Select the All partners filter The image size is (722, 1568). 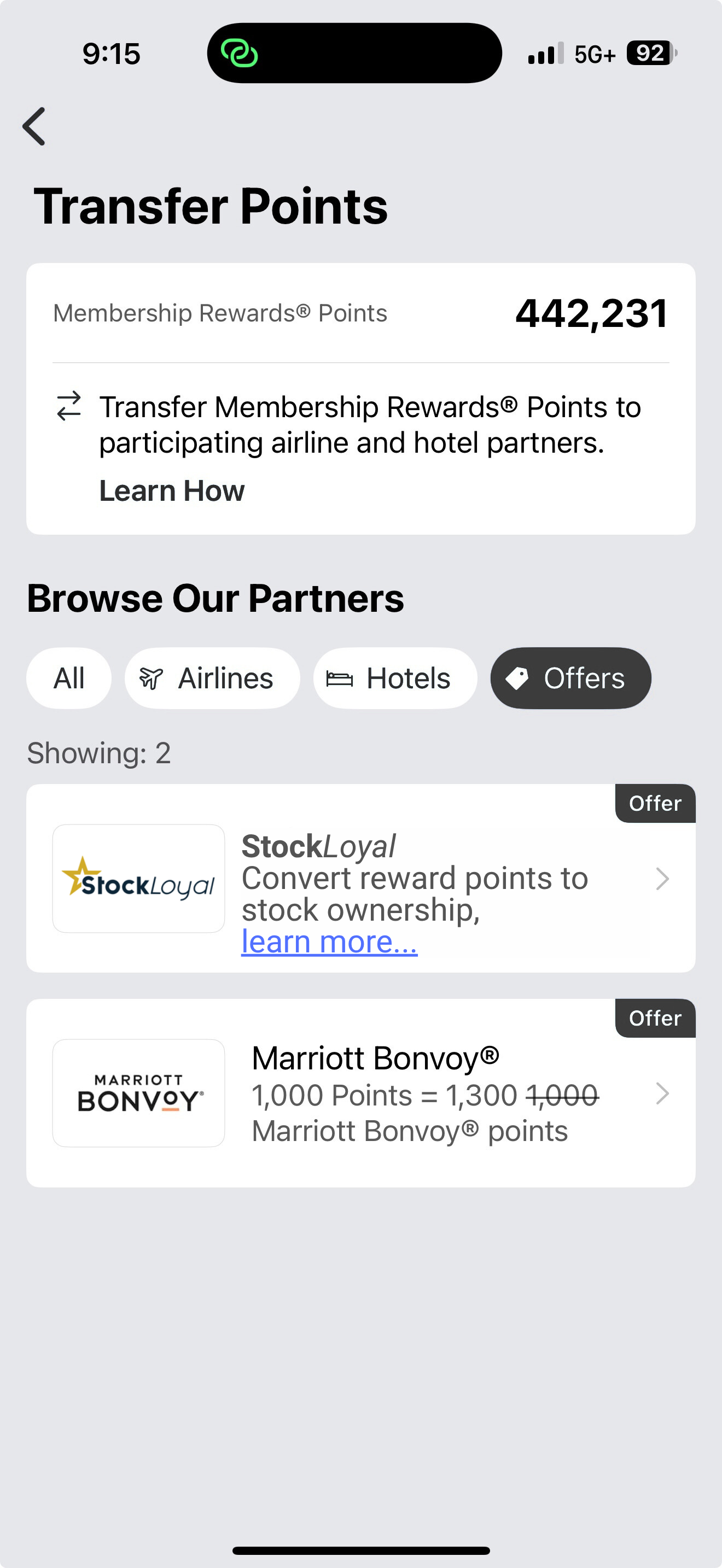tap(69, 678)
